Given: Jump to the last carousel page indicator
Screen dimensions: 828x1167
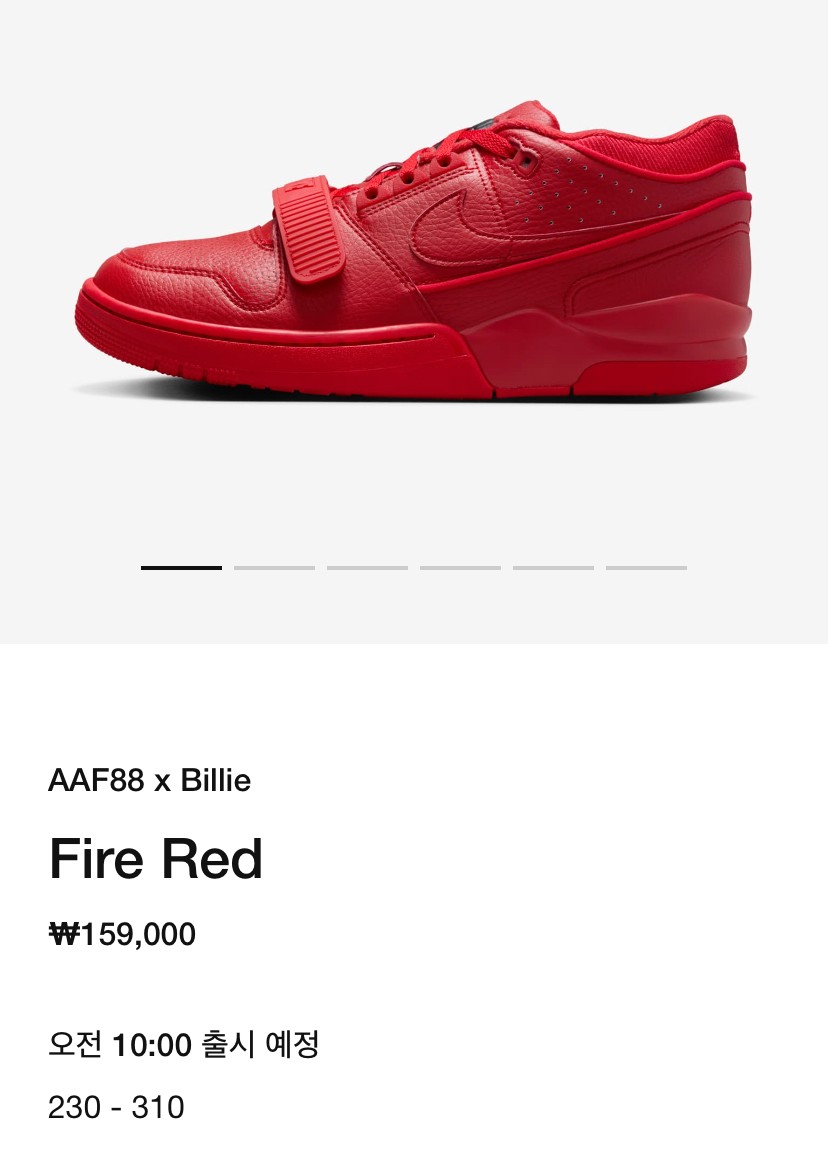Looking at the screenshot, I should coord(646,568).
